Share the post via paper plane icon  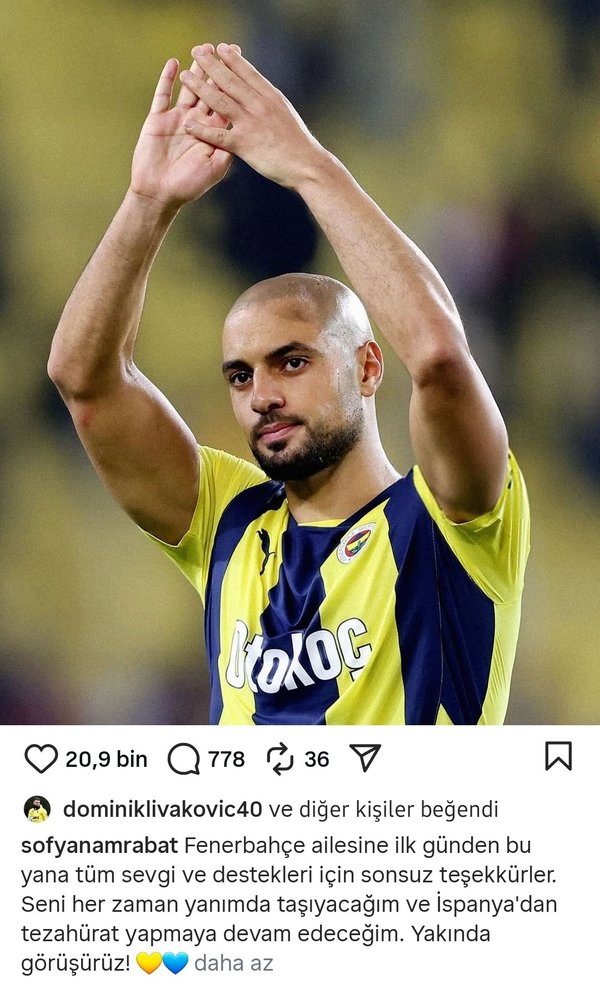pyautogui.click(x=365, y=758)
